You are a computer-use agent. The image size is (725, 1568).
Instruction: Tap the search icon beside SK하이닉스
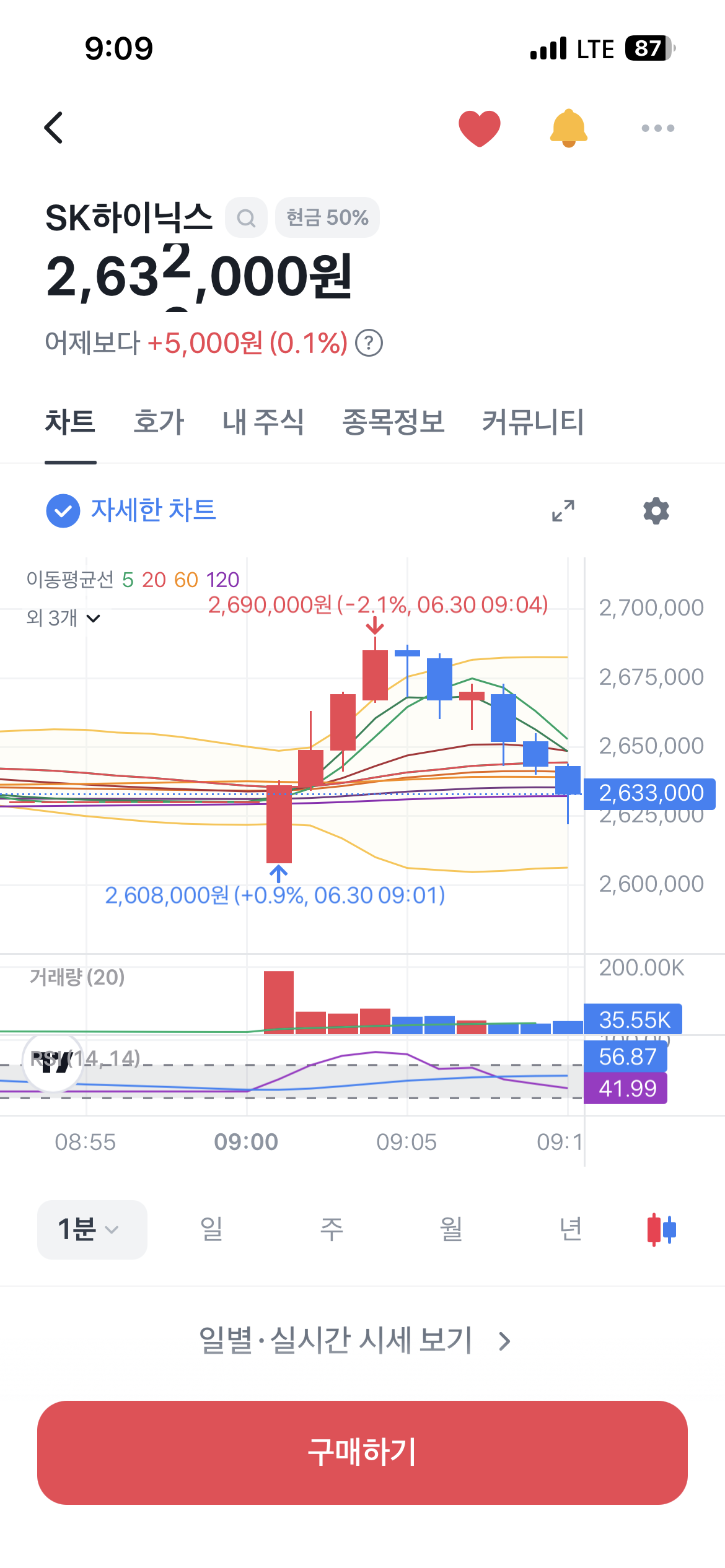click(x=246, y=217)
